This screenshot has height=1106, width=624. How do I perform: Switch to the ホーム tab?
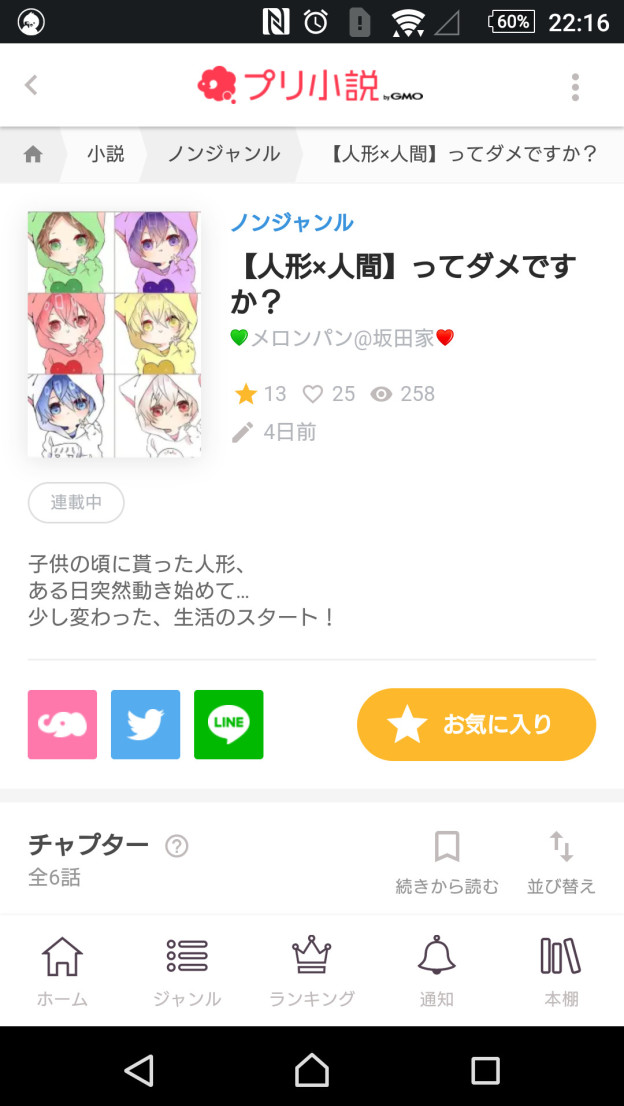[62, 971]
